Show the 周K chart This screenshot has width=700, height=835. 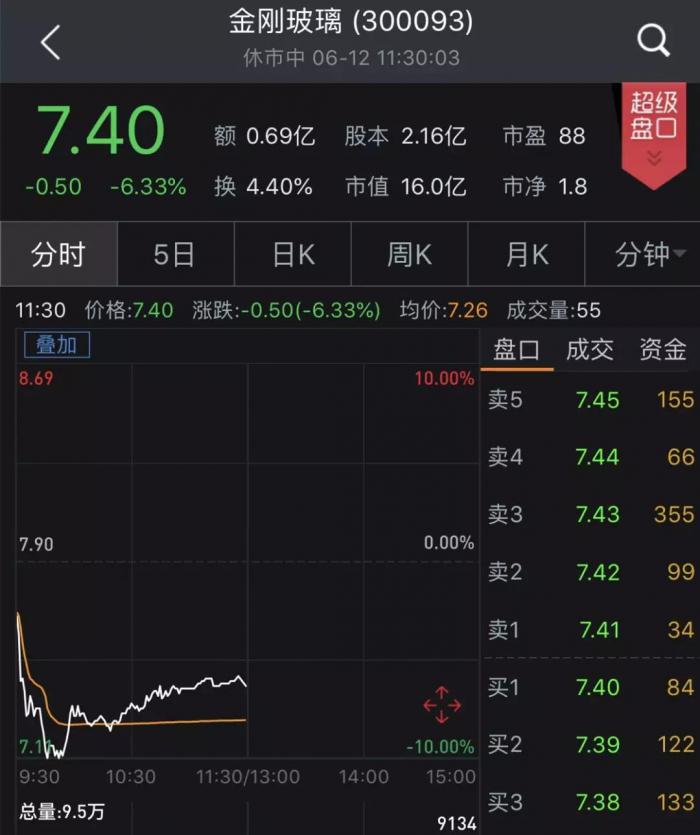tap(409, 255)
